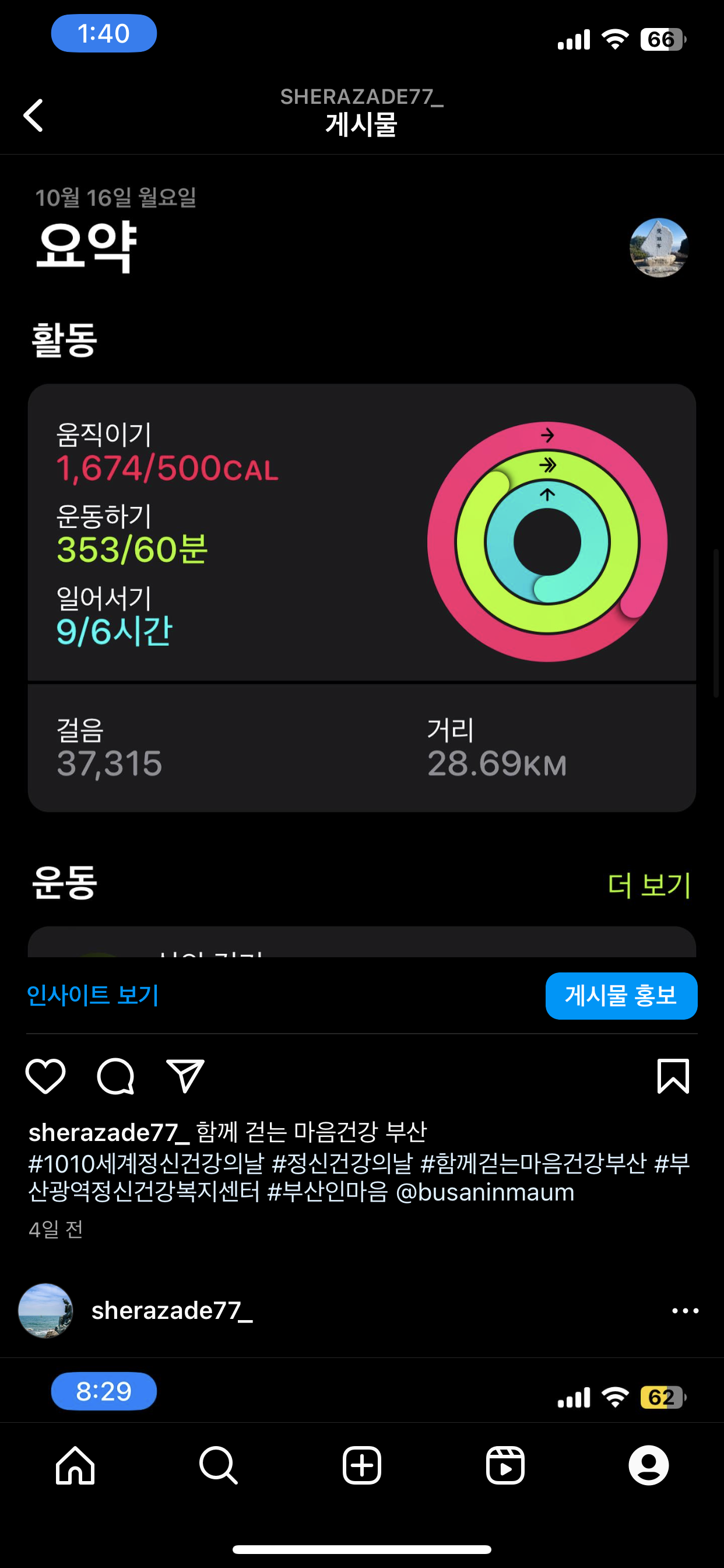Create a new post with the plus tab

click(x=362, y=1465)
